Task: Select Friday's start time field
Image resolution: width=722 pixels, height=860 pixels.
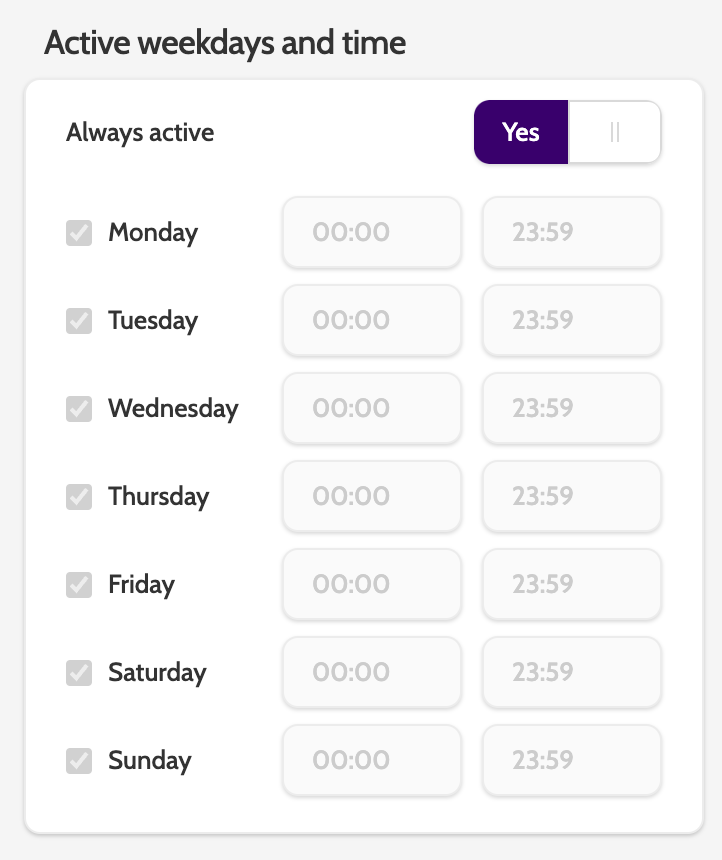Action: click(371, 585)
